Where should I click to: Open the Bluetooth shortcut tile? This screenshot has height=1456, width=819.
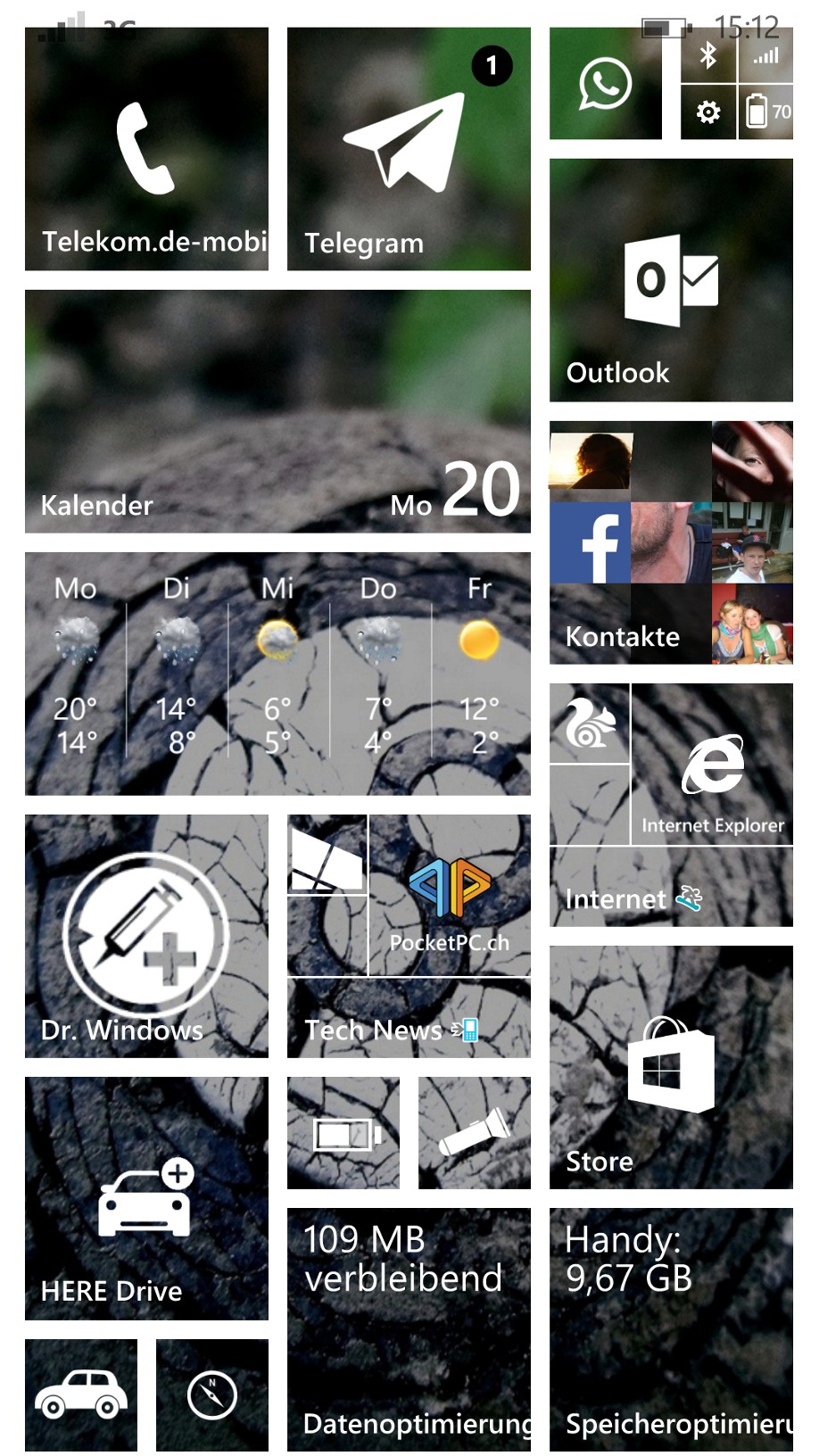click(x=708, y=56)
